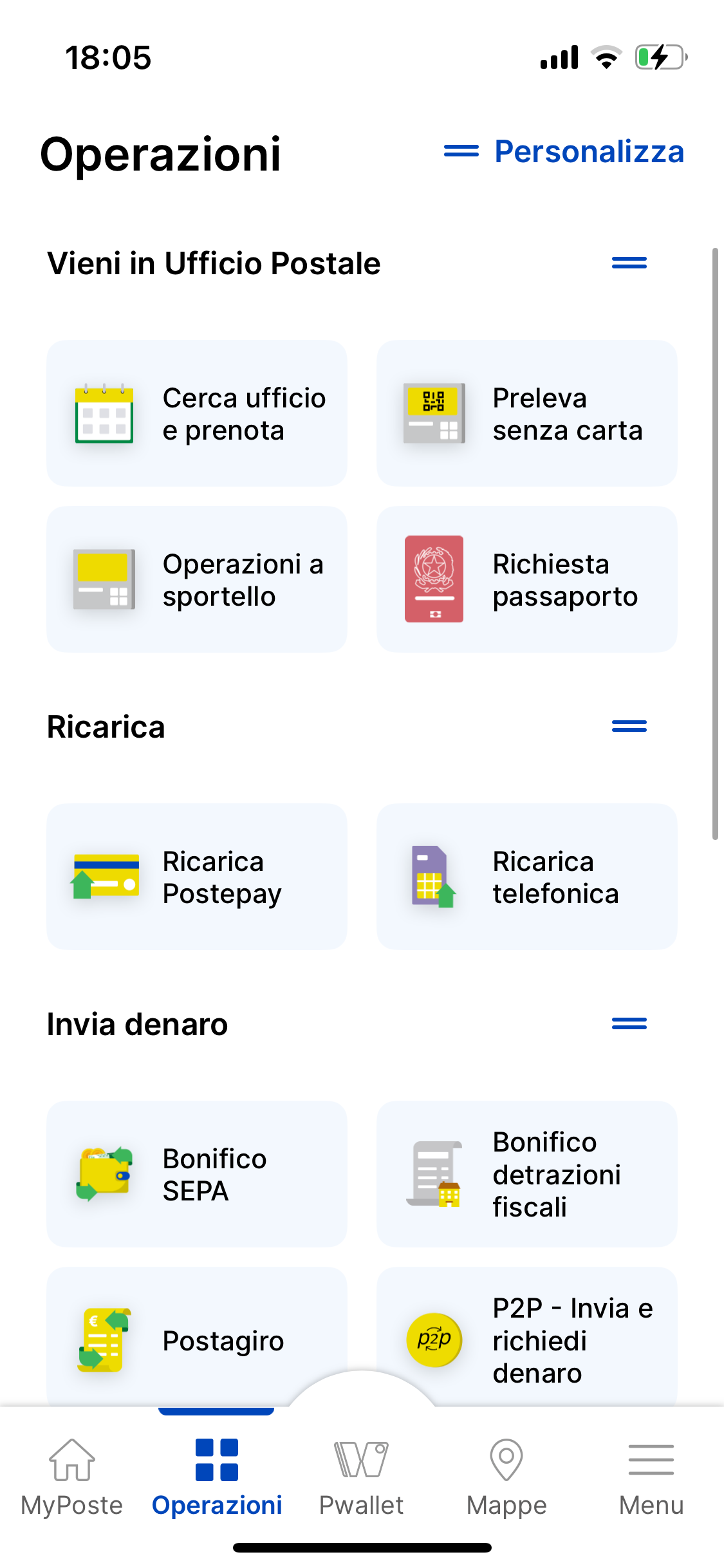The height and width of the screenshot is (1568, 724).
Task: Open Richiesta passaporto
Action: [x=527, y=579]
